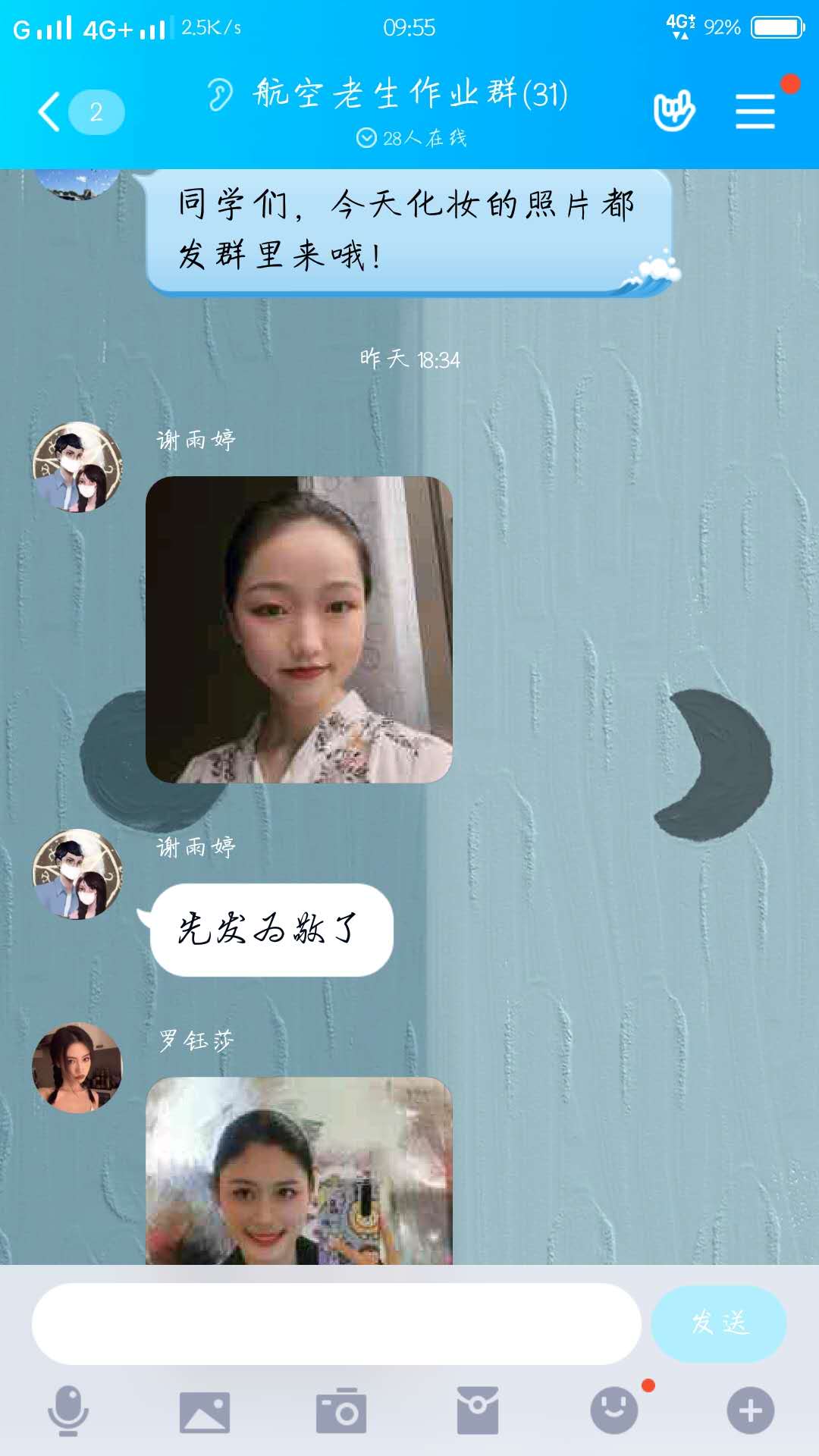Screen dimensions: 819x1456
Task: Open the photo sent by 谢雨婷
Action: tap(299, 629)
